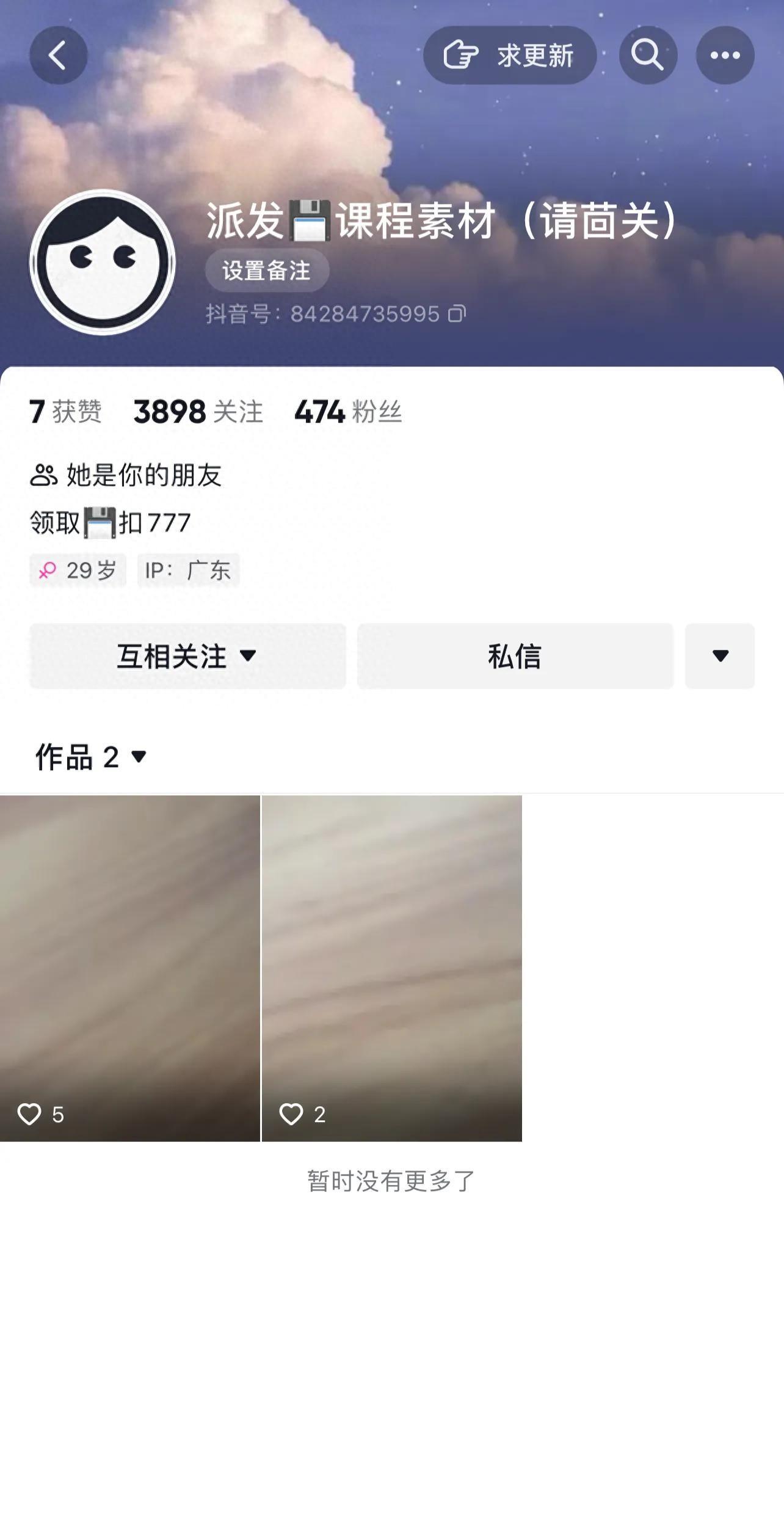Open the 作品 2 sorting dropdown
The height and width of the screenshot is (1535, 784).
click(x=92, y=757)
